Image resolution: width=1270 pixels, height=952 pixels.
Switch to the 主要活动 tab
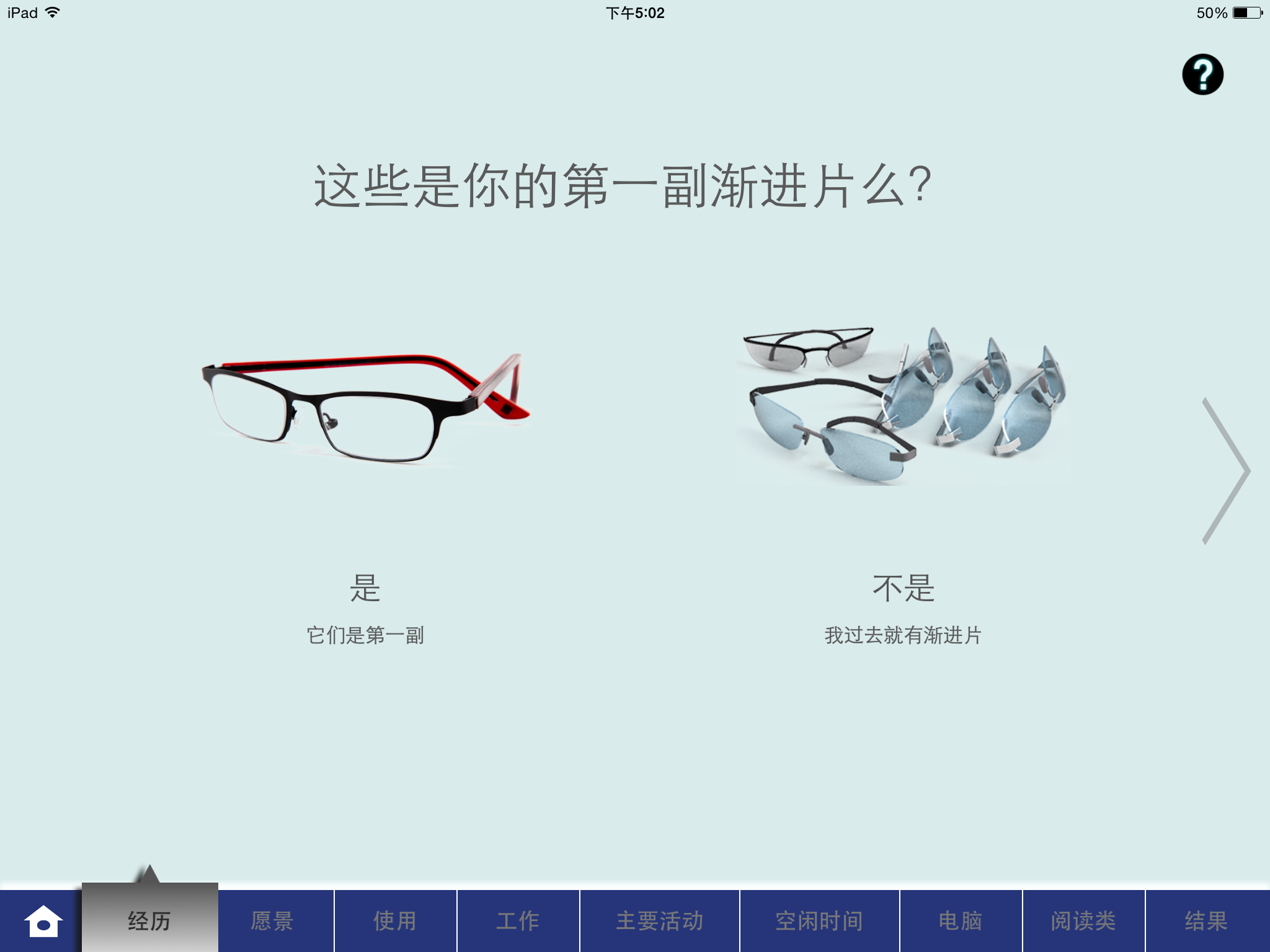[659, 921]
